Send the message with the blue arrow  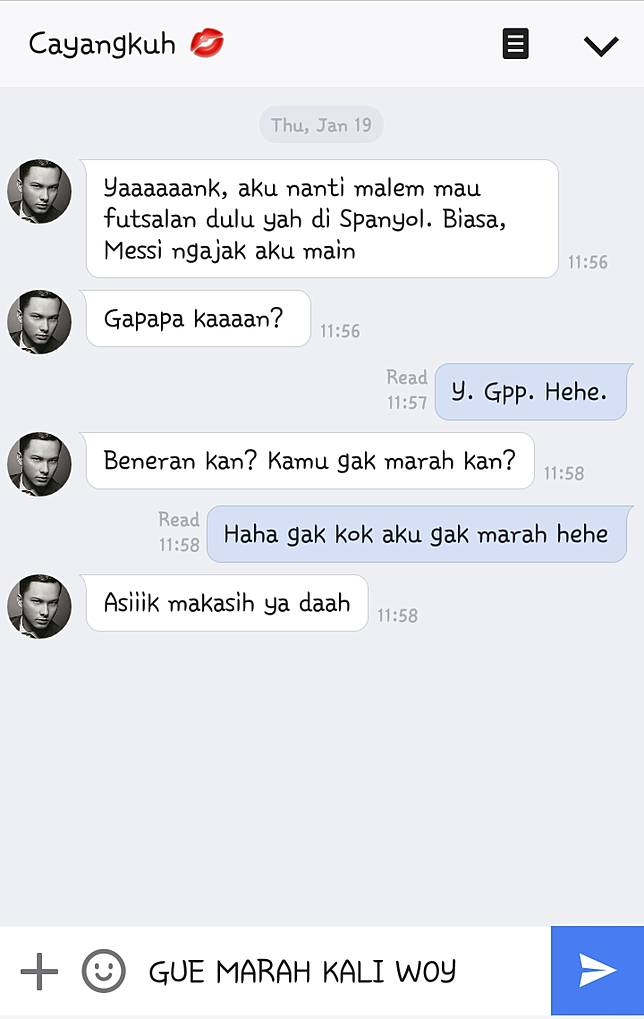click(597, 970)
